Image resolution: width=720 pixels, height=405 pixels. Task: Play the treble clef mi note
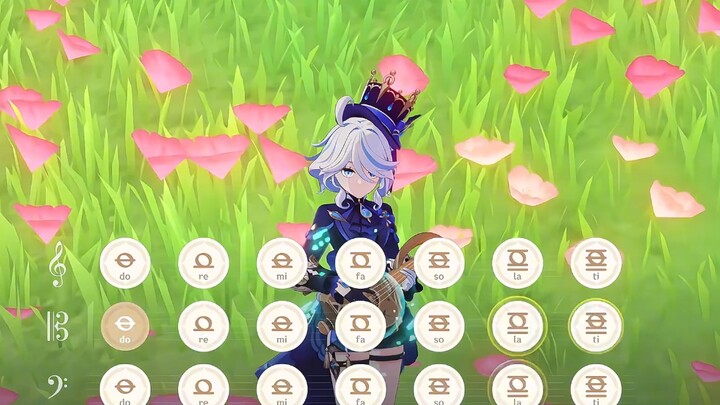(x=282, y=263)
